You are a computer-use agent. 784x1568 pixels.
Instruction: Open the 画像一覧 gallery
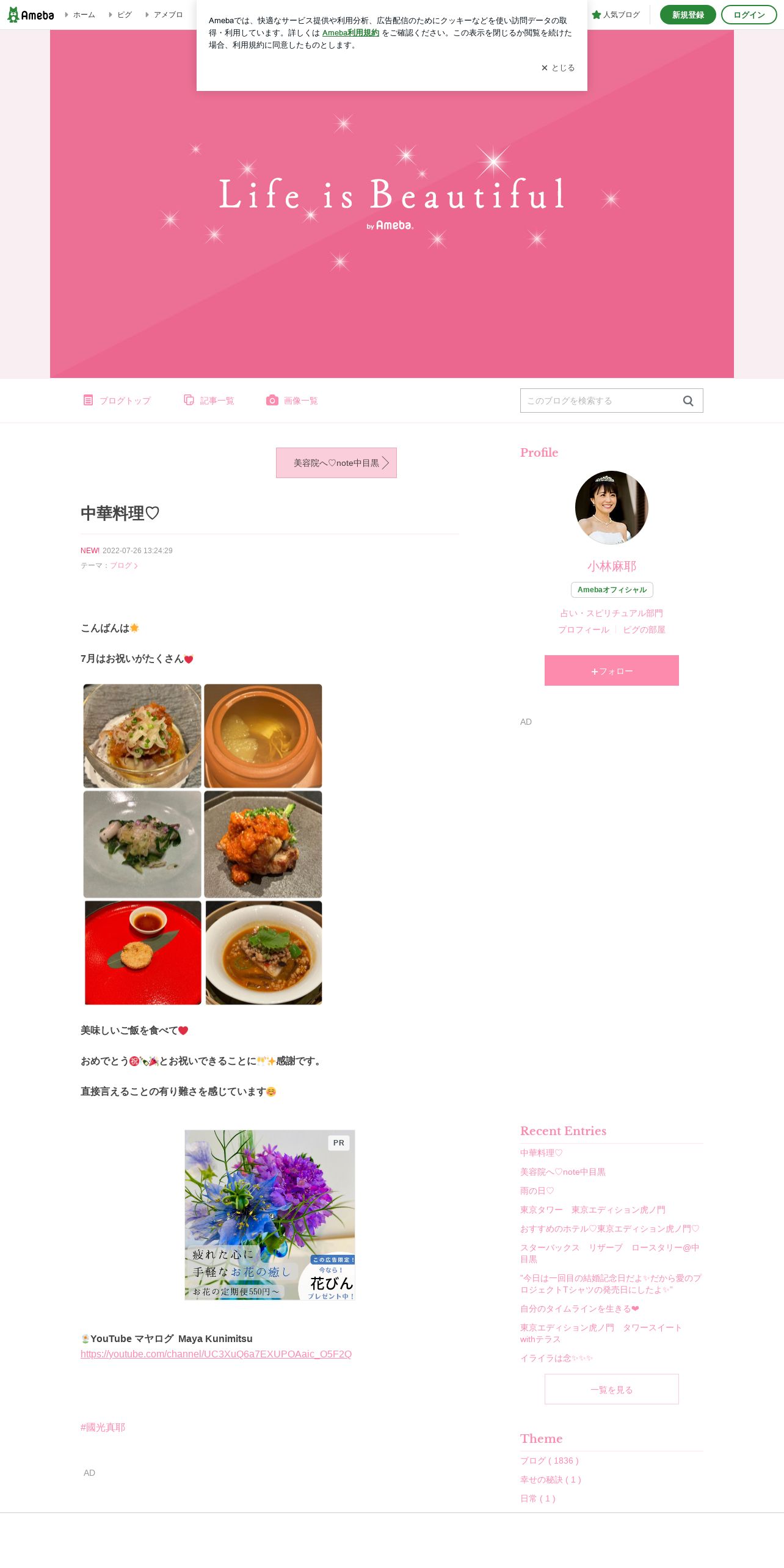click(x=292, y=401)
